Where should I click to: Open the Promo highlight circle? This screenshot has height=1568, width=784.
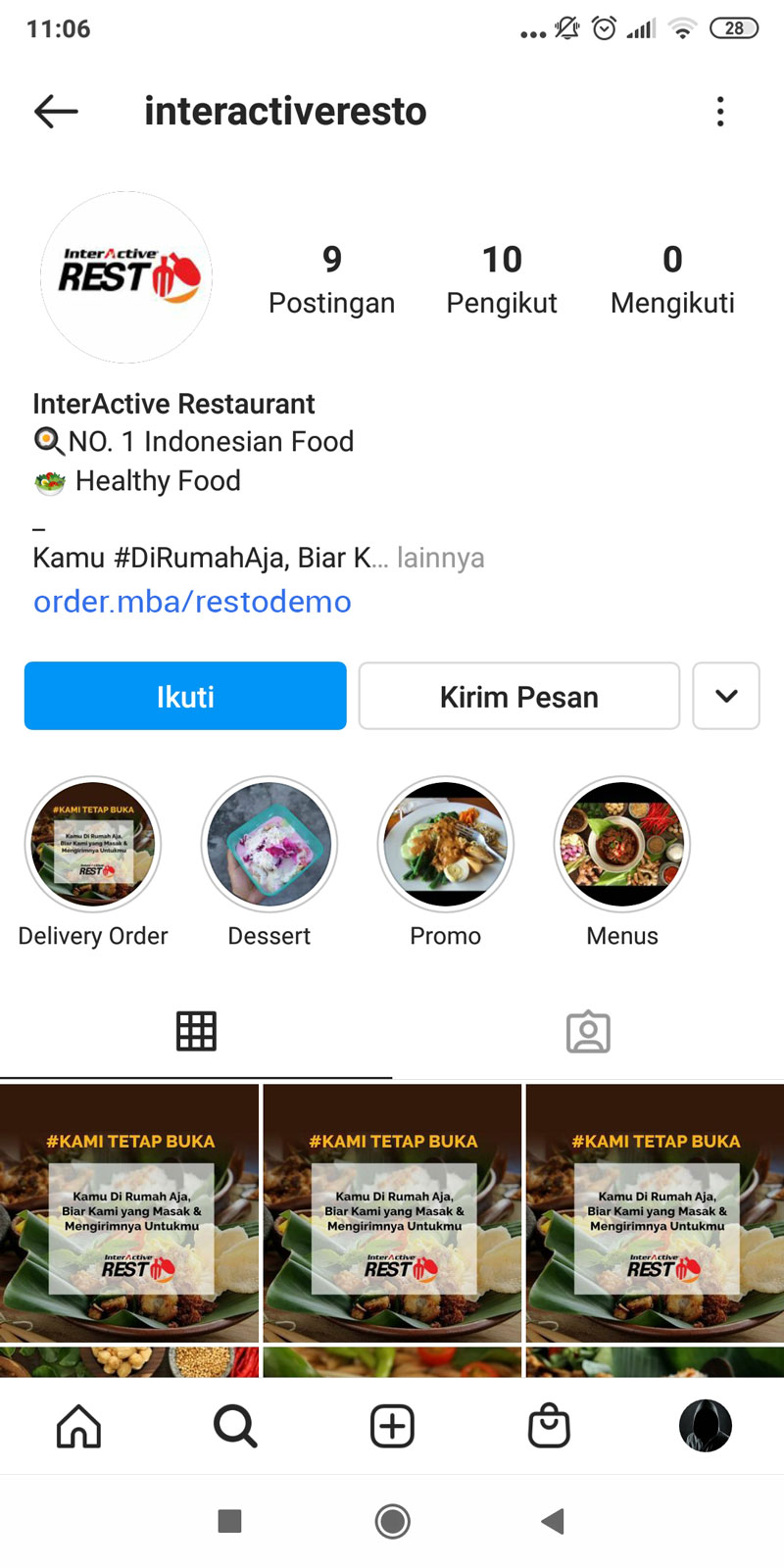point(445,844)
